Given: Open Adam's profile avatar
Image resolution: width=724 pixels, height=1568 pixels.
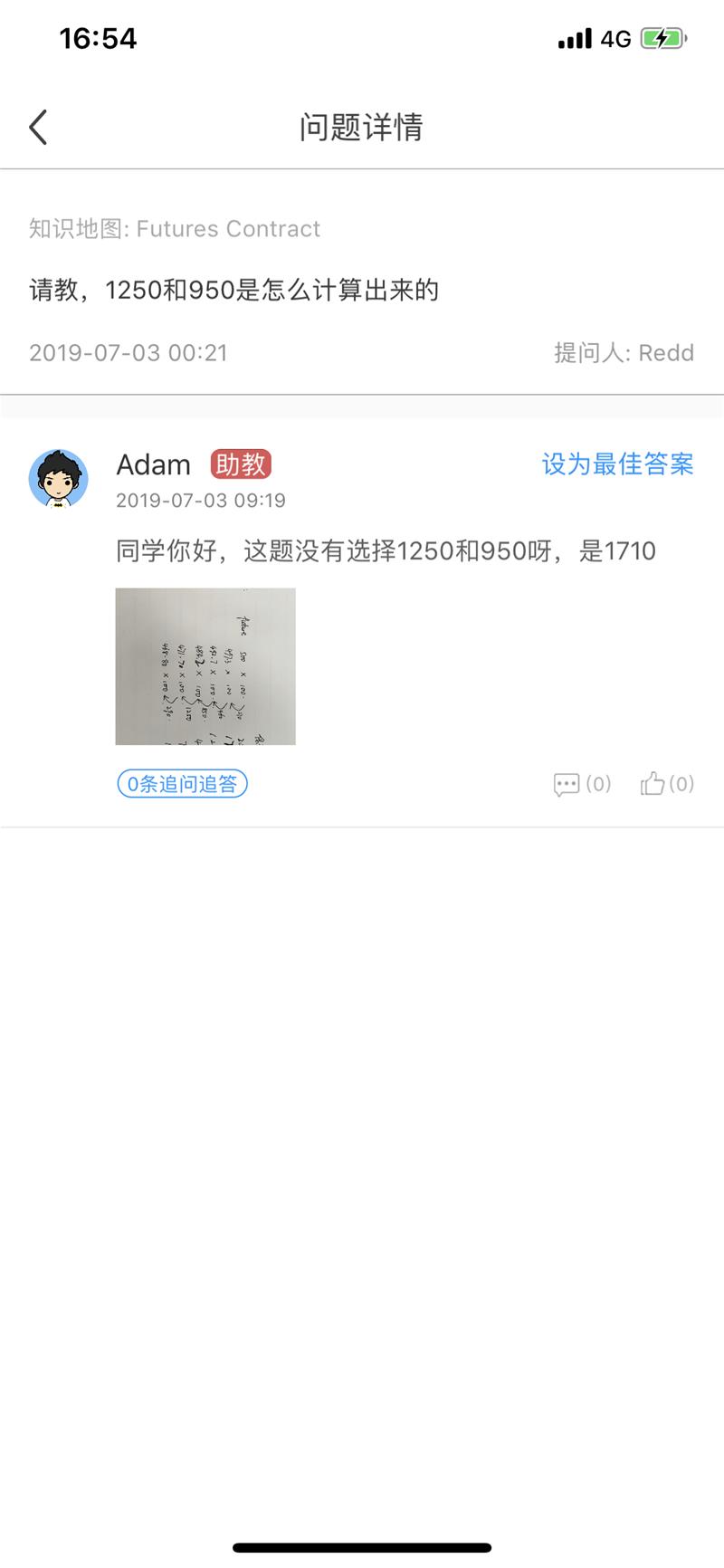Looking at the screenshot, I should tap(59, 478).
